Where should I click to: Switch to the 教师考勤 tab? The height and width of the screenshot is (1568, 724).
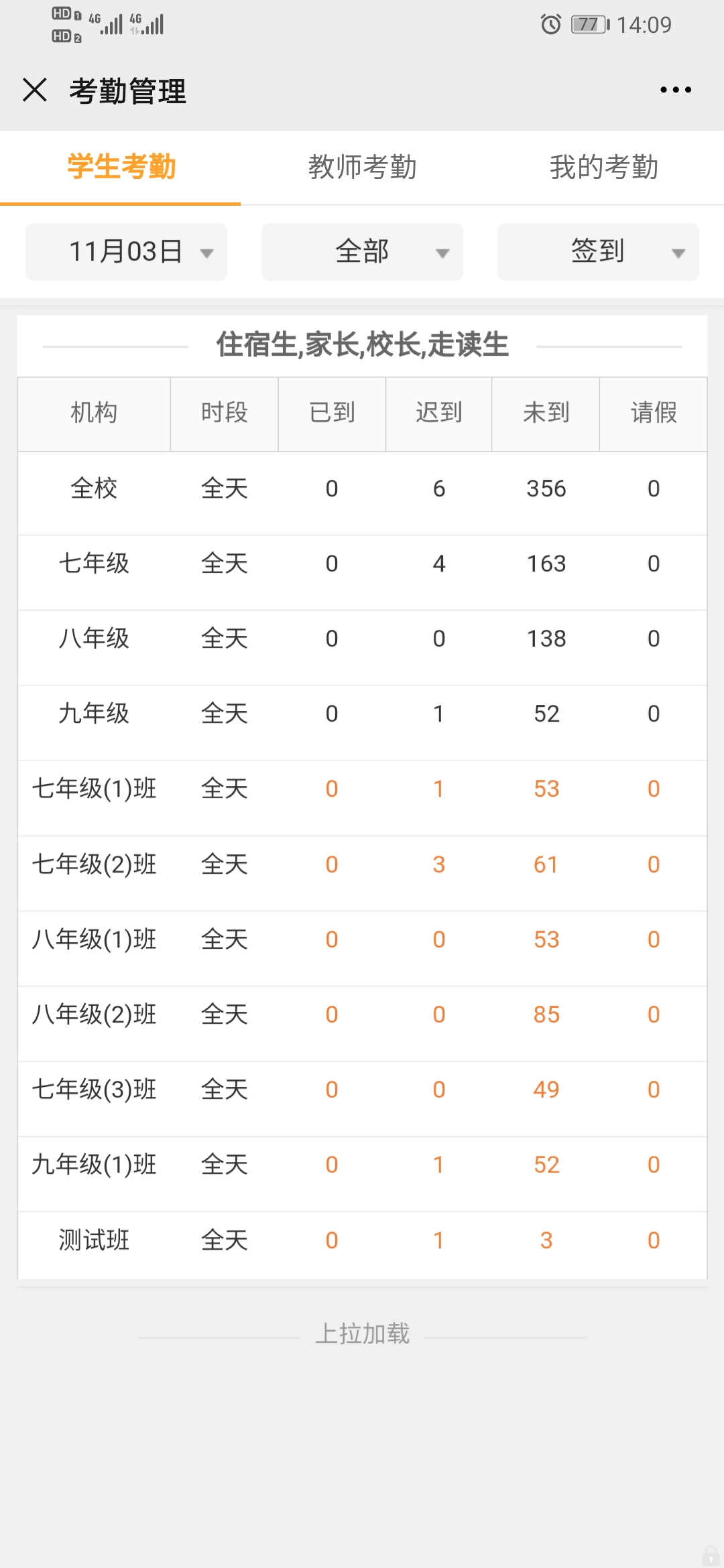362,168
